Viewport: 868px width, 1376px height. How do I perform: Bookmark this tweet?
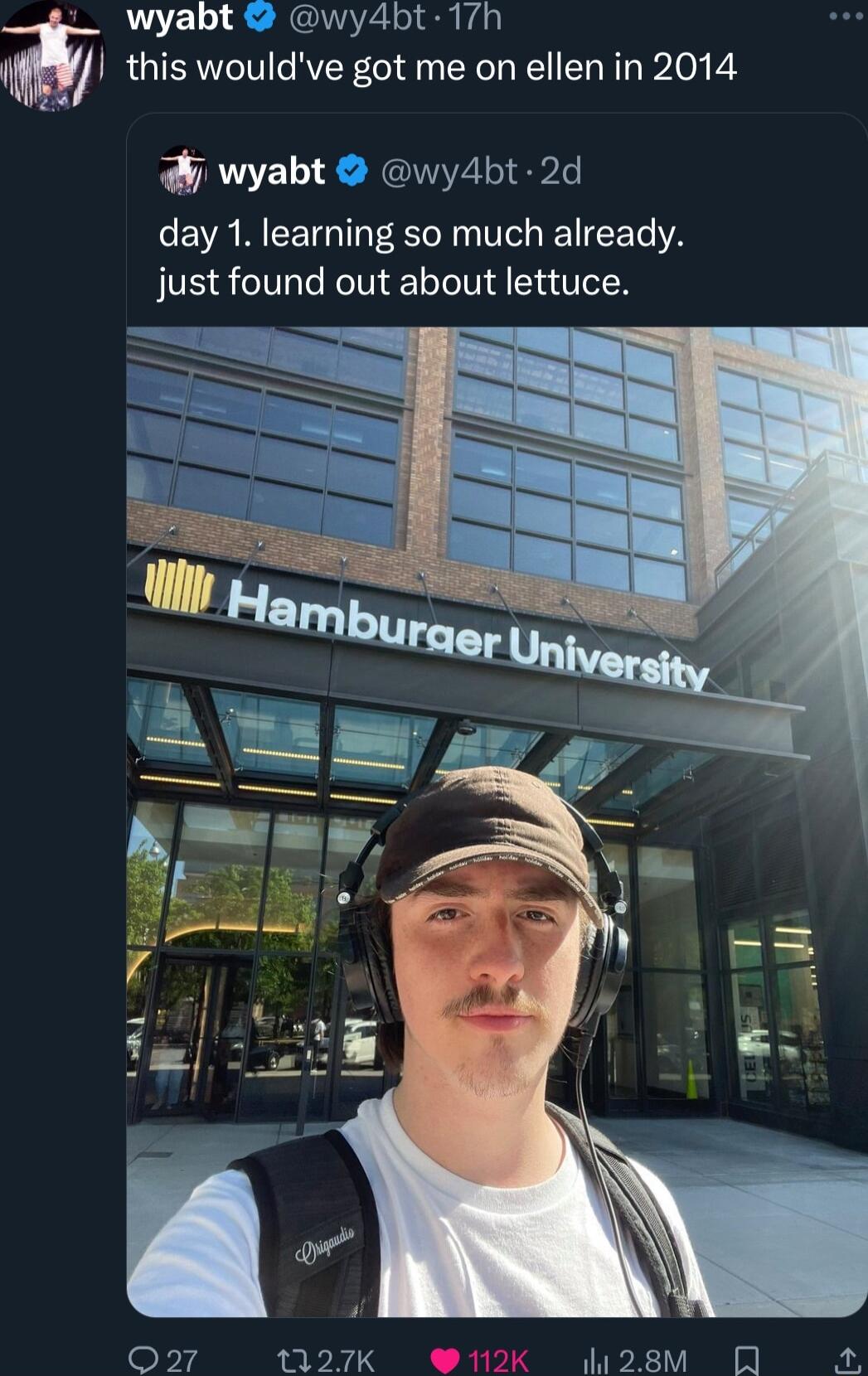tap(746, 1359)
